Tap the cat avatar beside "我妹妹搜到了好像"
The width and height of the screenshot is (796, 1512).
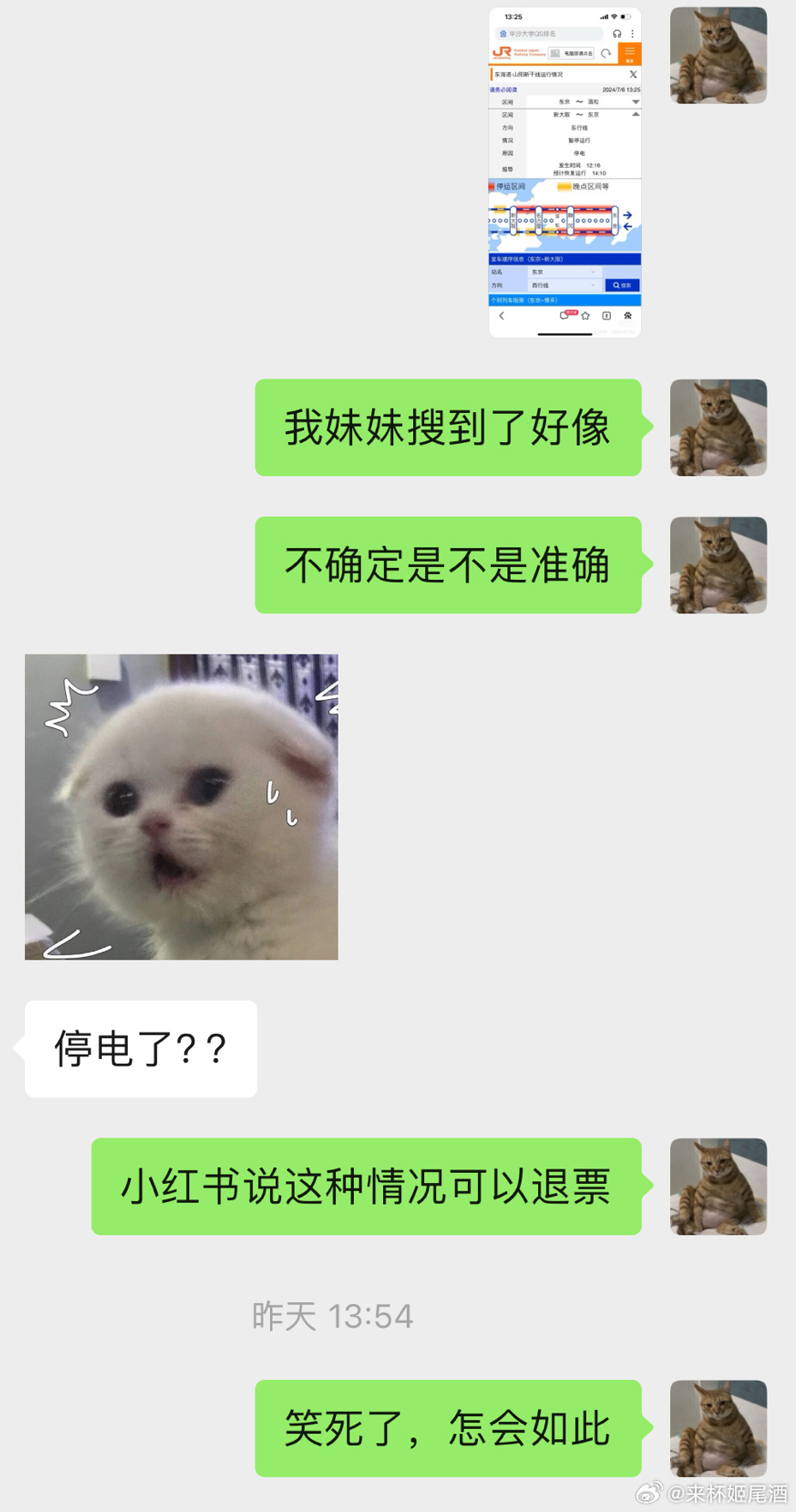click(718, 427)
